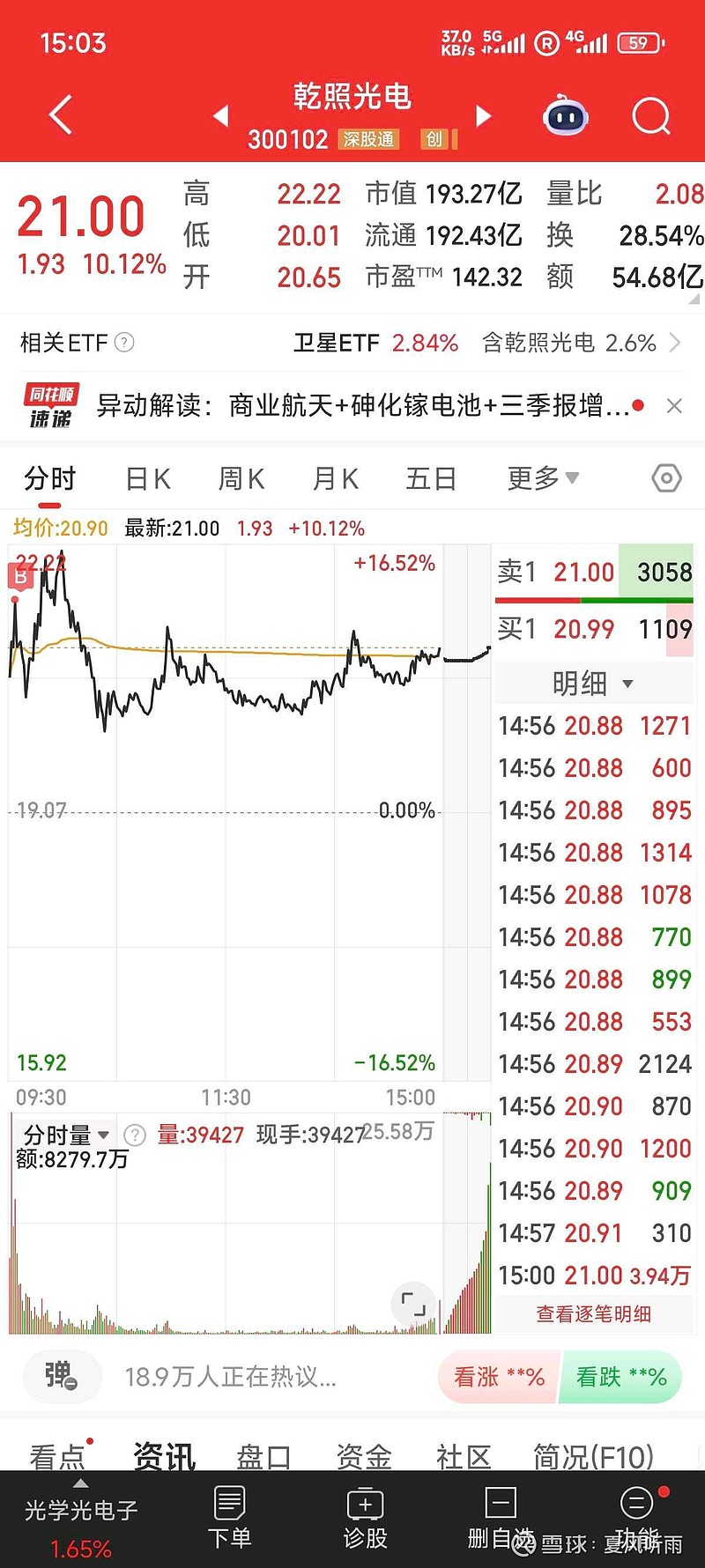This screenshot has height=1568, width=705.
Task: Open the 卫星ETF related fund link
Action: 338,343
